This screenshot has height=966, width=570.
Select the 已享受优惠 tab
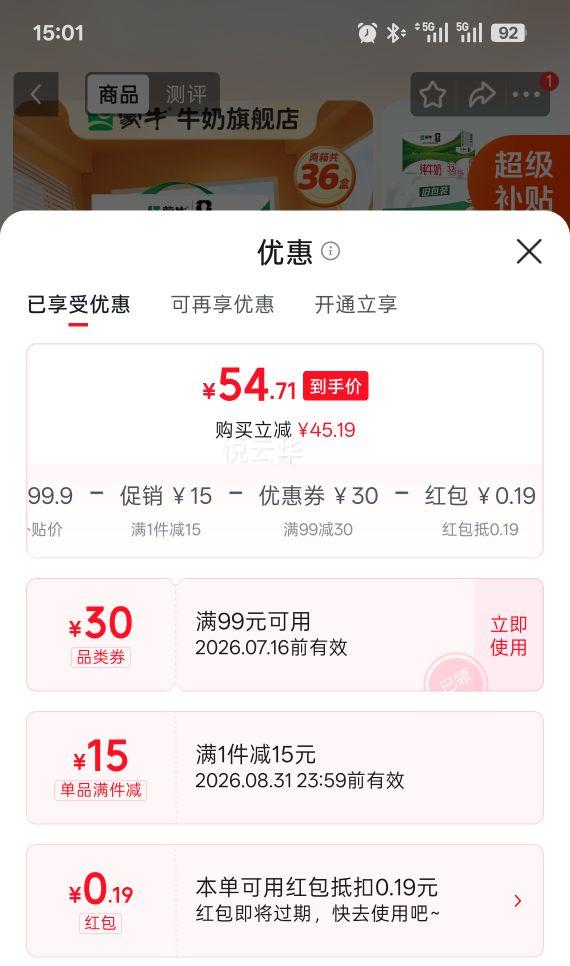79,304
